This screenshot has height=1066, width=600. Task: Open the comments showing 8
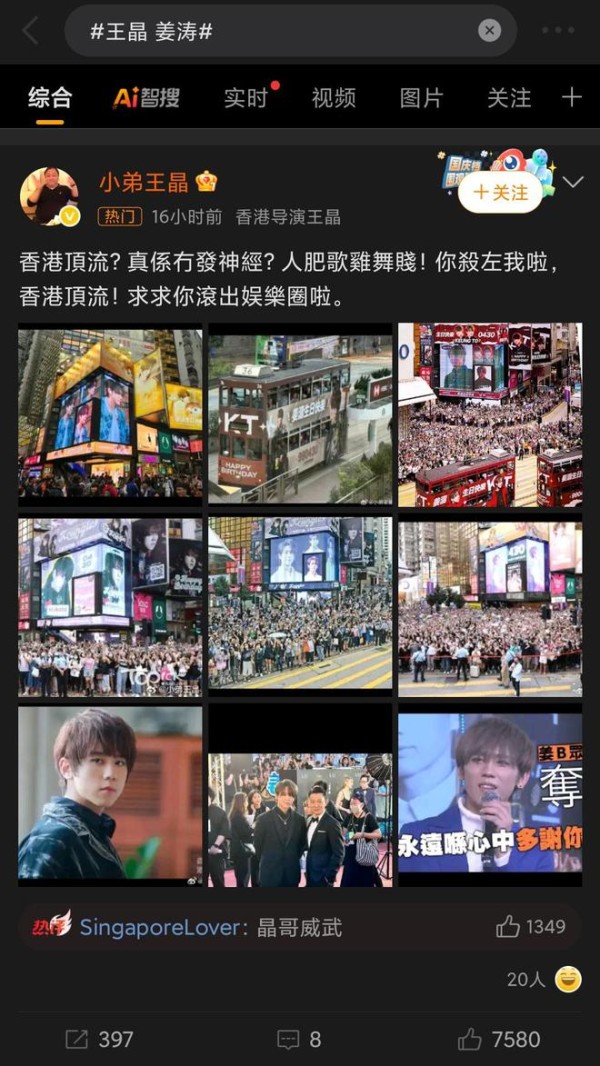299,1039
